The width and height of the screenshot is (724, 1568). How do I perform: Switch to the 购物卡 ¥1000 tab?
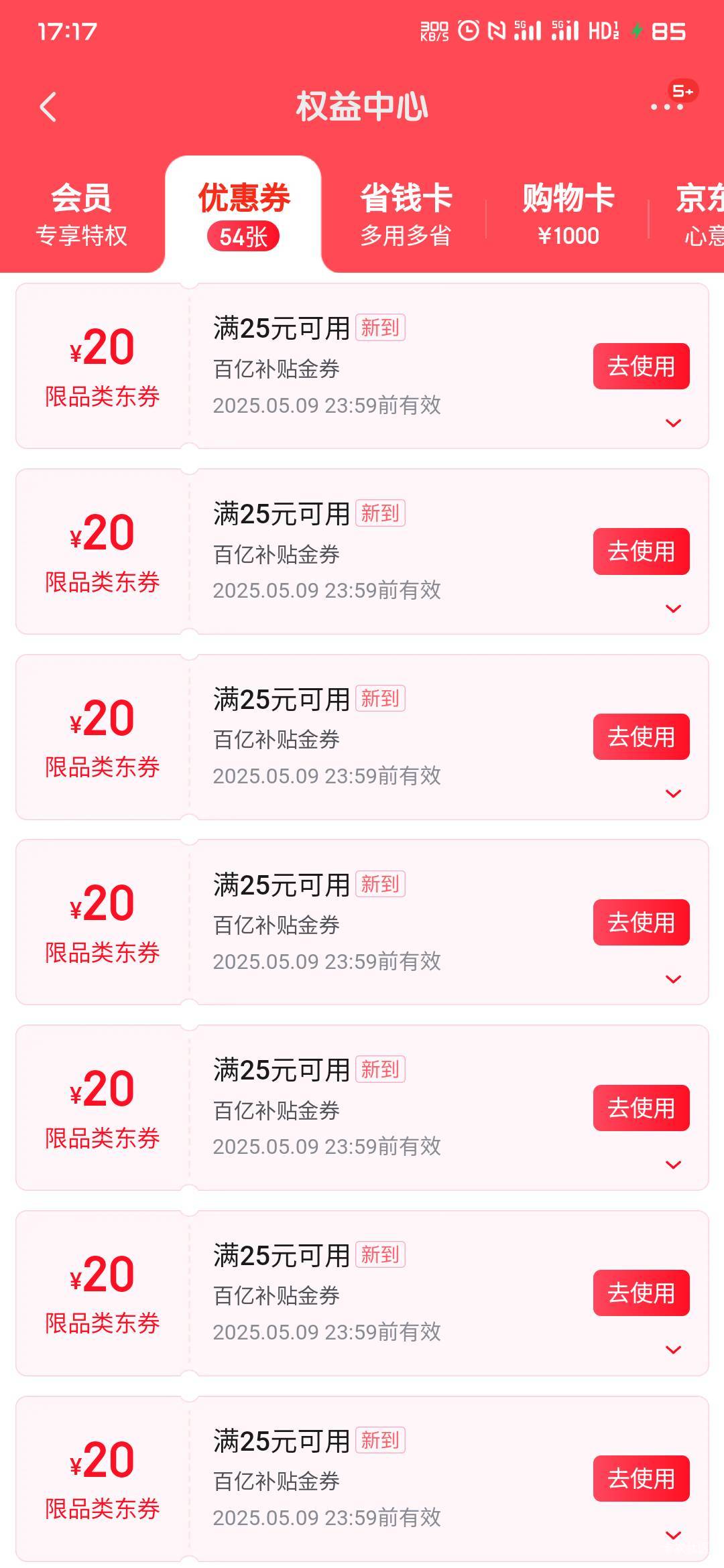pos(568,214)
